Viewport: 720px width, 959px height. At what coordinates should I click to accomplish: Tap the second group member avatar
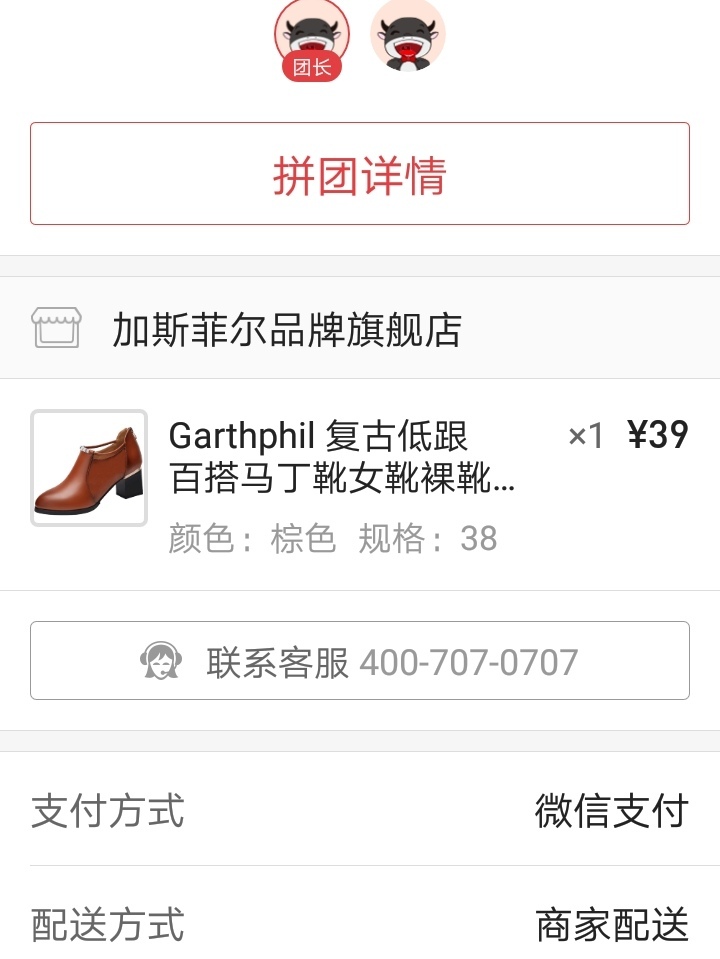point(407,34)
